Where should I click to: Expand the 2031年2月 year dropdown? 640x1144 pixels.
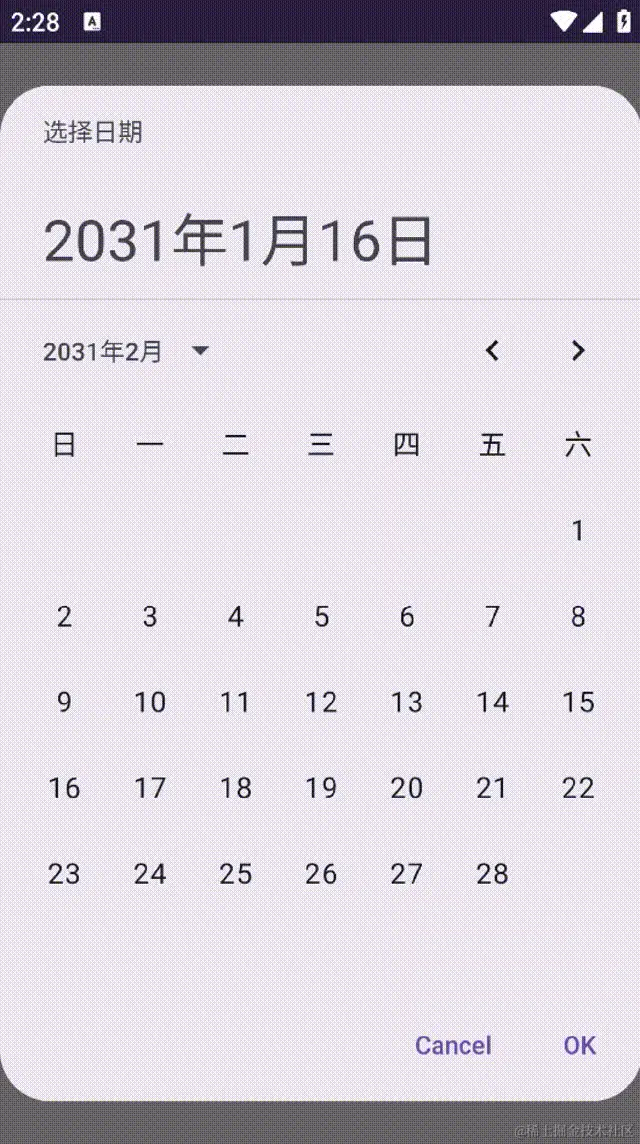126,351
